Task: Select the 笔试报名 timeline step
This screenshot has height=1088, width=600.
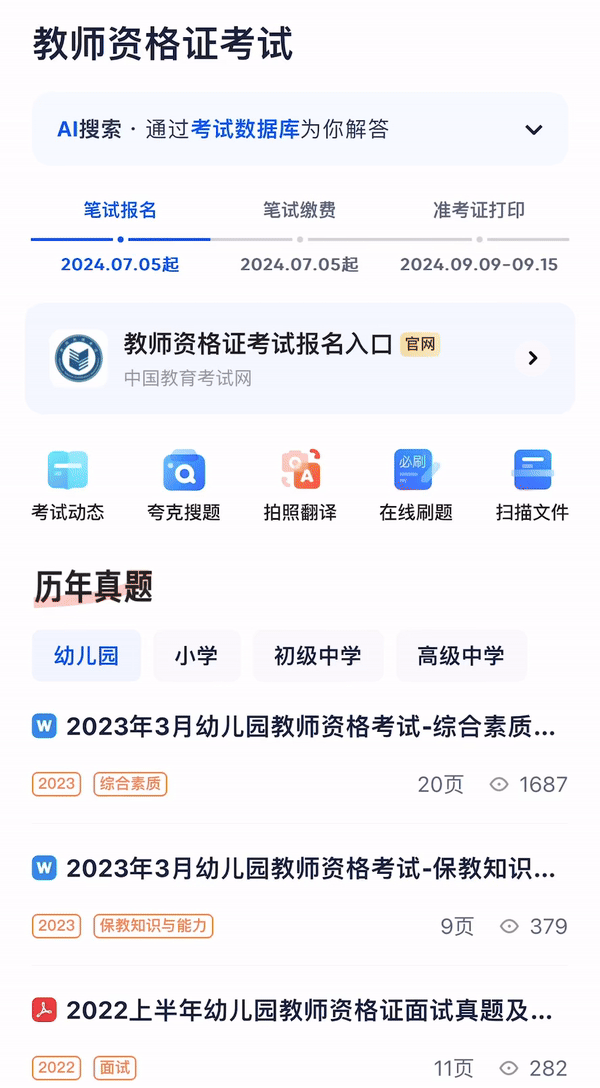Action: tap(120, 211)
